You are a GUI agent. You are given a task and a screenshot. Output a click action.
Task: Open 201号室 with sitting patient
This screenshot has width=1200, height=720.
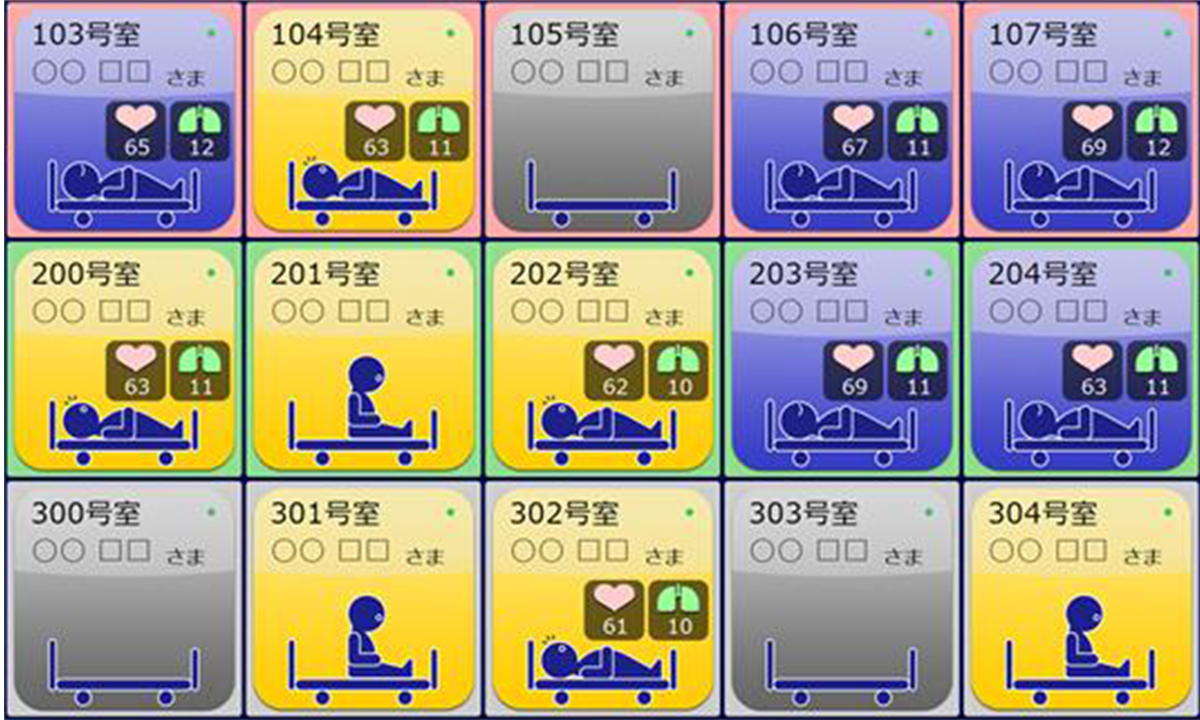pos(363,360)
